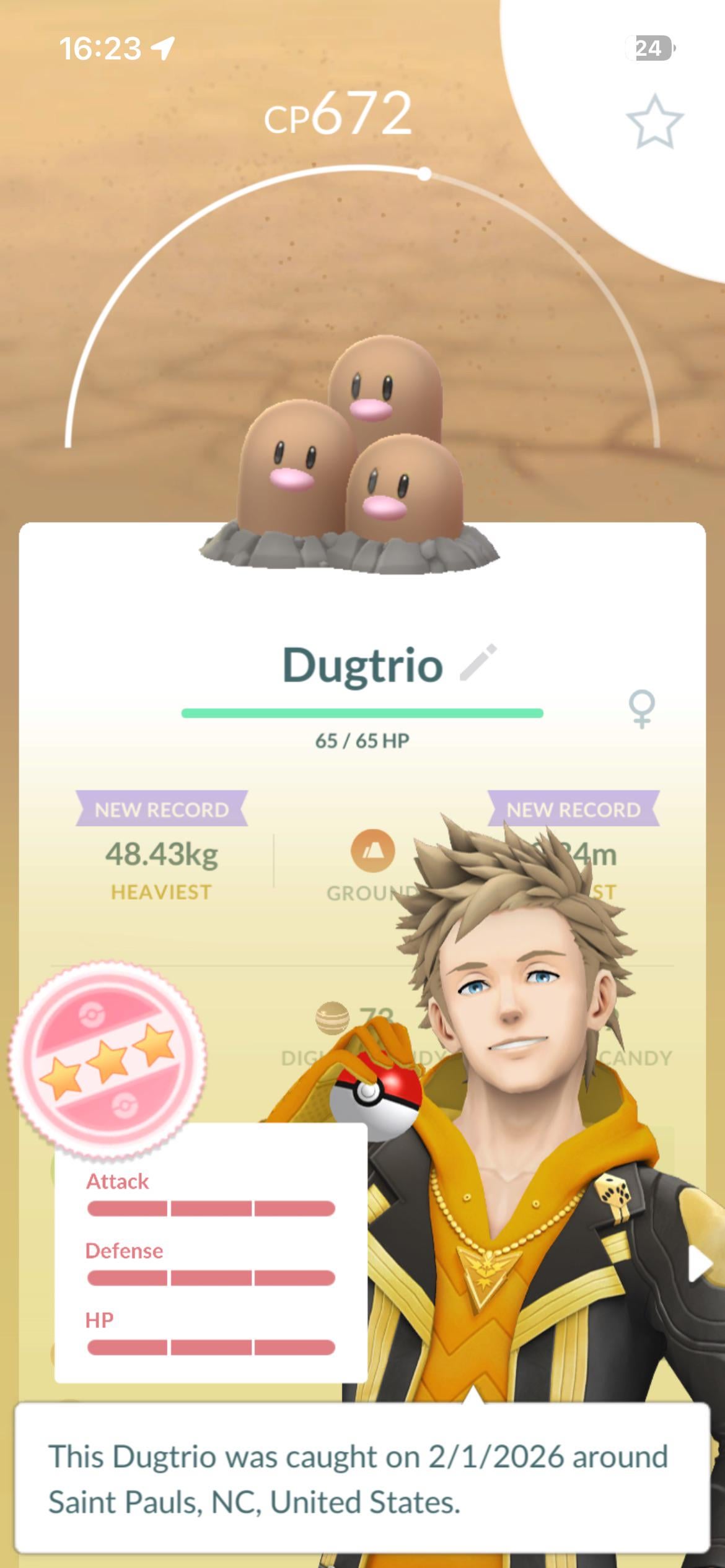This screenshot has width=725, height=1568.
Task: Edit Dugtrio's nickname with the pencil icon
Action: coord(478,663)
